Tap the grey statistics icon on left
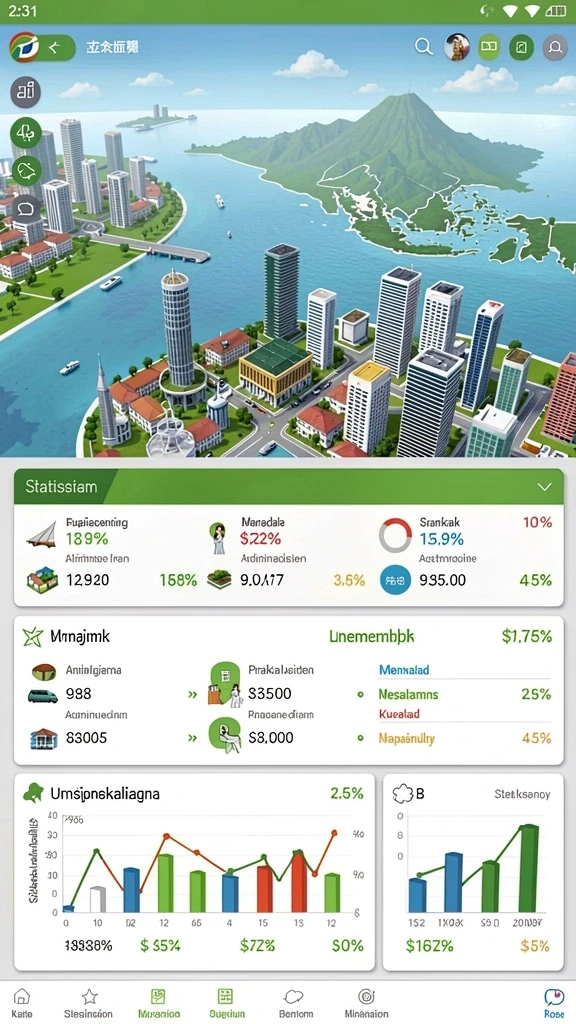This screenshot has height=1024, width=576. point(25,92)
